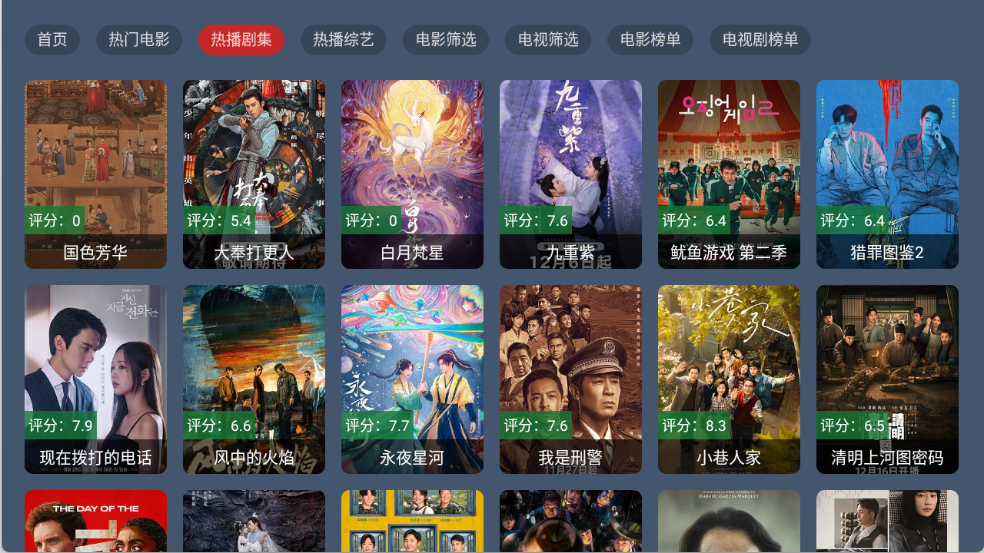Open 鱿鱼游戏 第二季
The height and width of the screenshot is (553, 984).
point(729,174)
